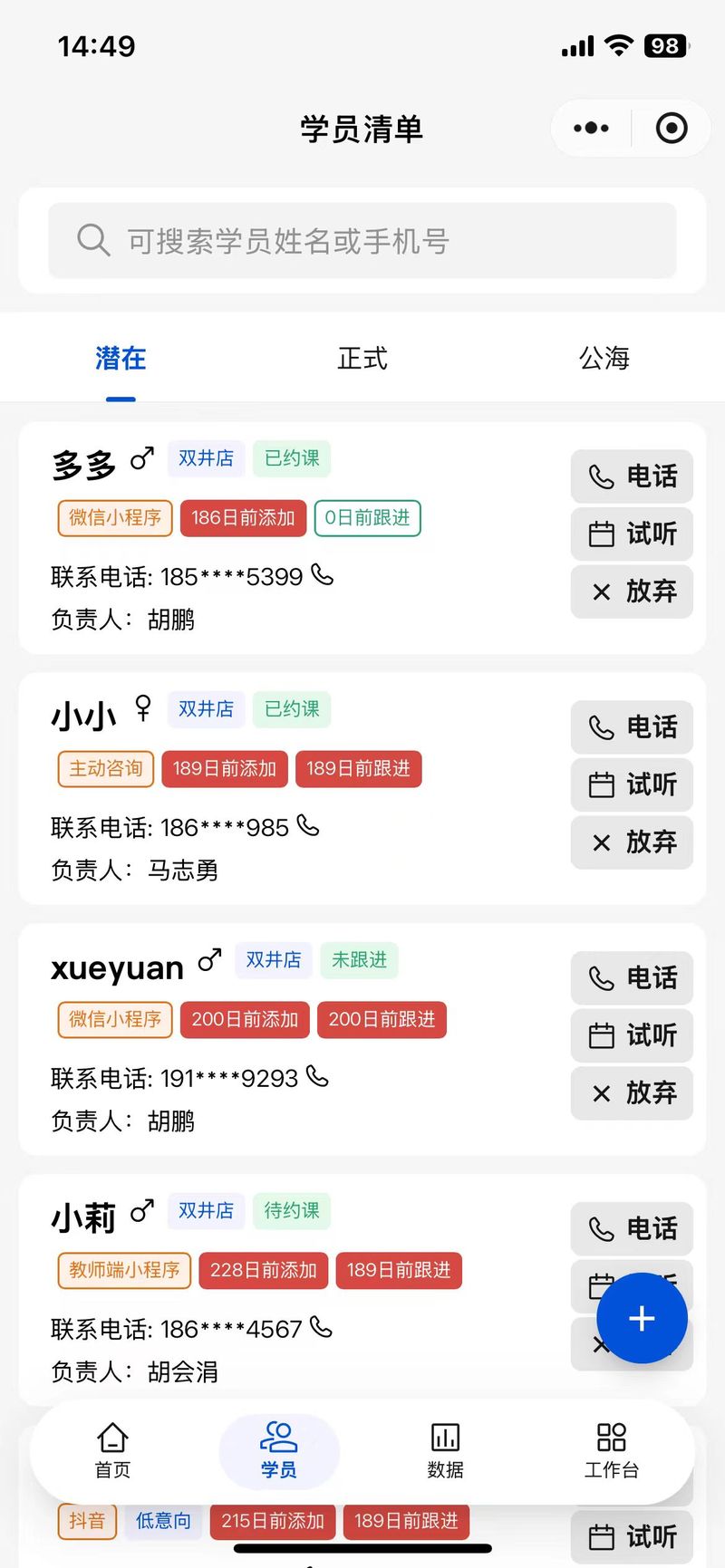Tap 试听 on xueyuan's card

click(632, 1035)
